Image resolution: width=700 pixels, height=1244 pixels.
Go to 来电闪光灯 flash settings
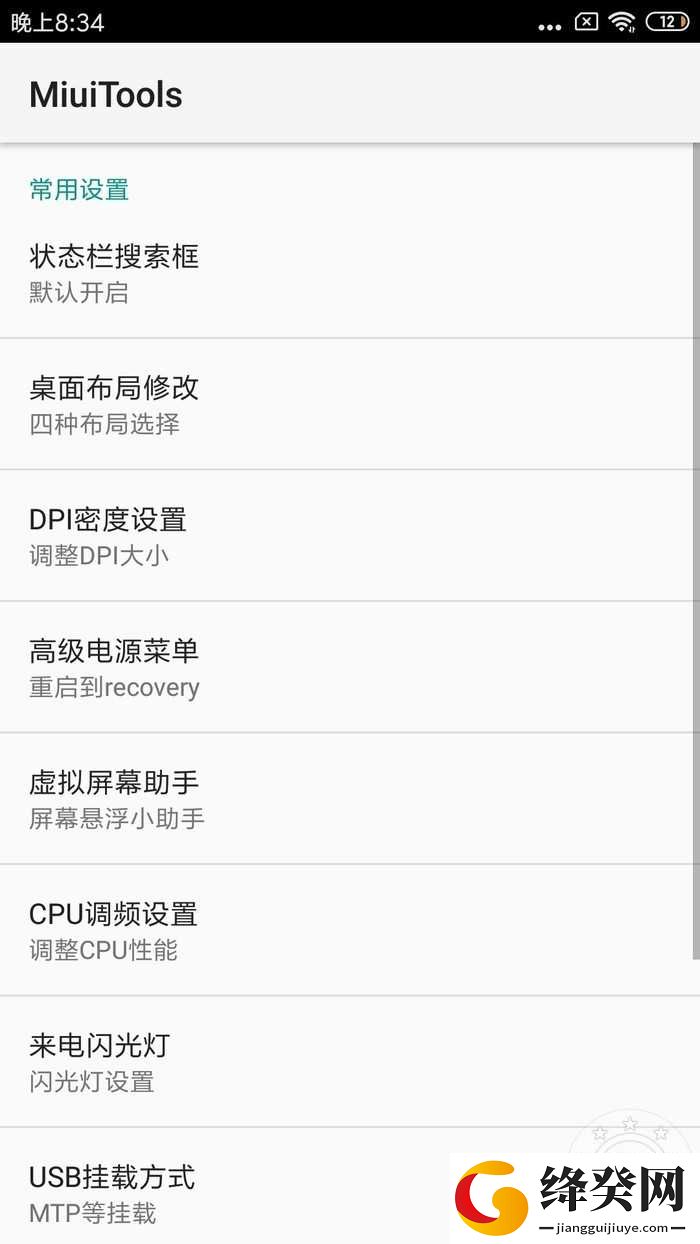pos(347,1061)
